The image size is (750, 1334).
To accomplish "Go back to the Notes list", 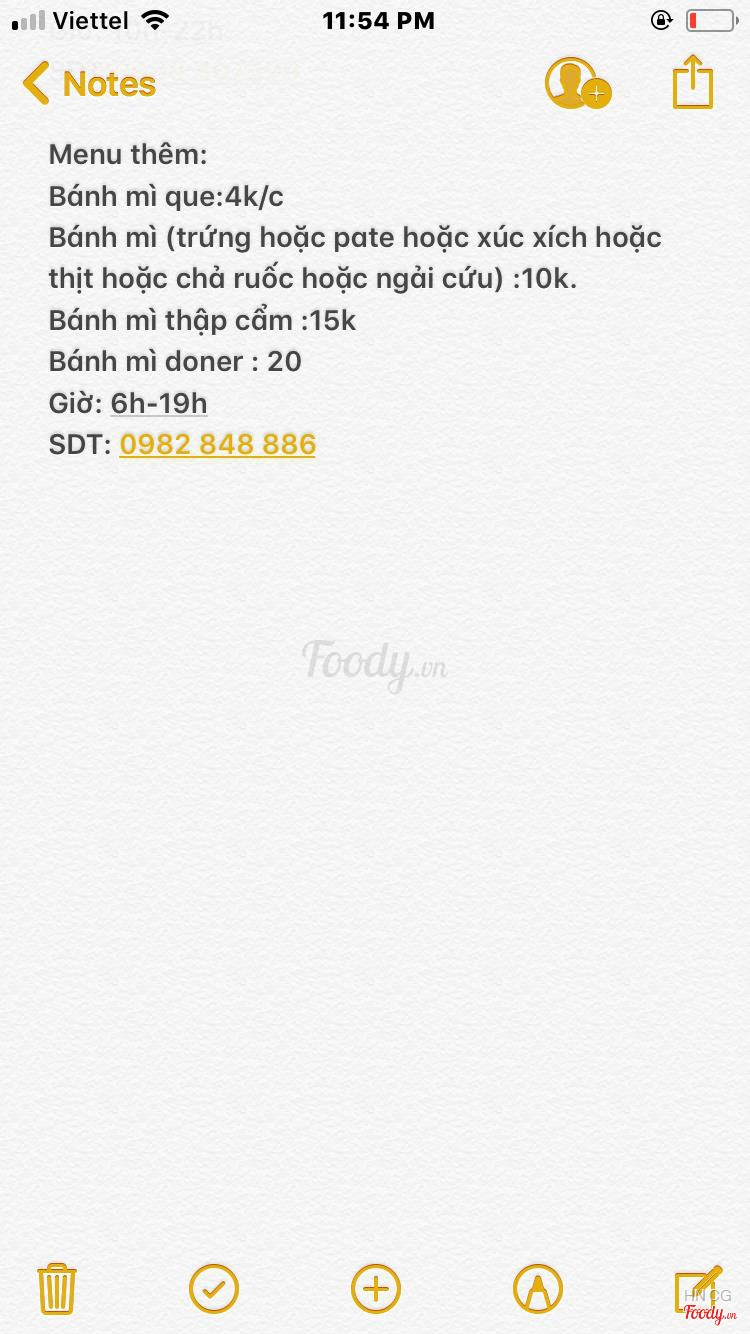I will (x=90, y=84).
